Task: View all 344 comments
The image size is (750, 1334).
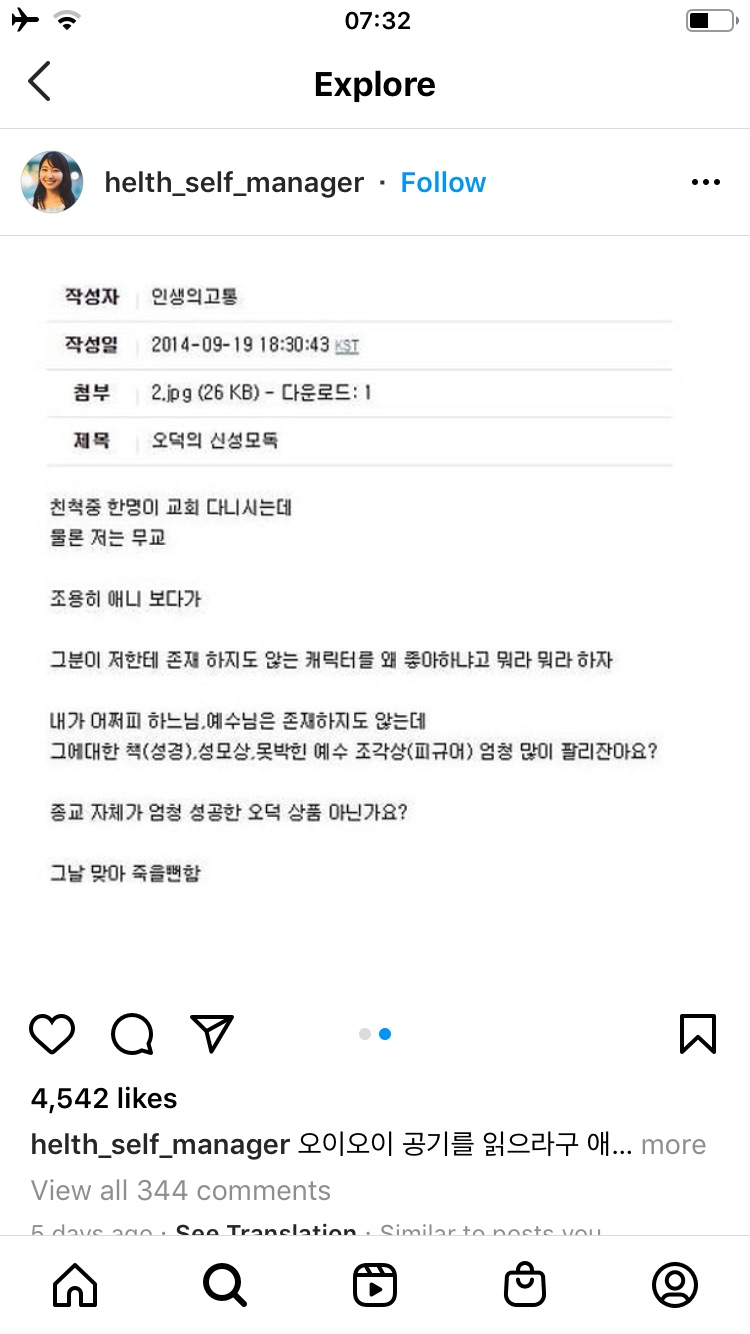Action: [x=180, y=1191]
